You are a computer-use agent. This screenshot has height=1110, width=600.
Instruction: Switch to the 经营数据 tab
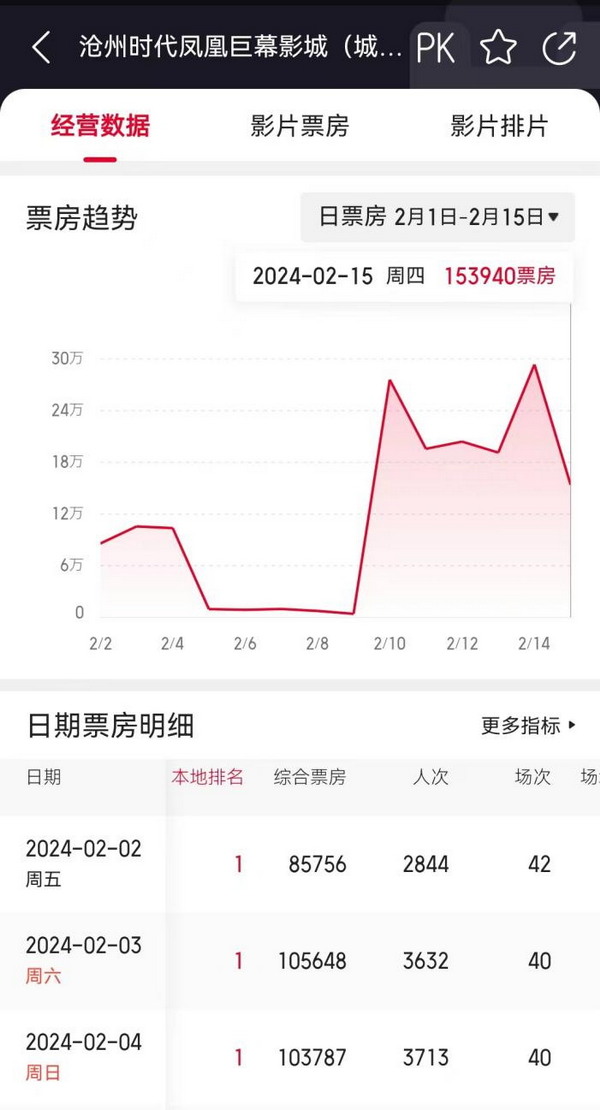click(100, 127)
